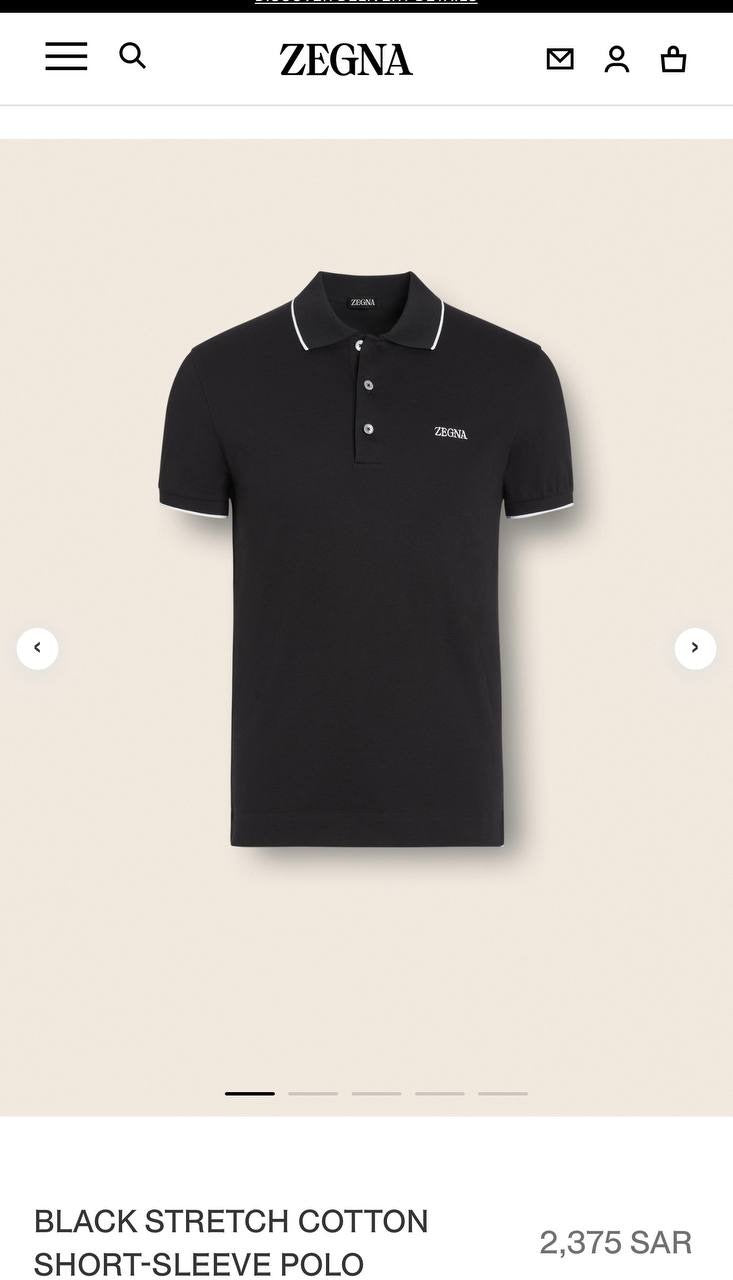This screenshot has width=733, height=1280.
Task: Open the polo product image
Action: (x=366, y=558)
